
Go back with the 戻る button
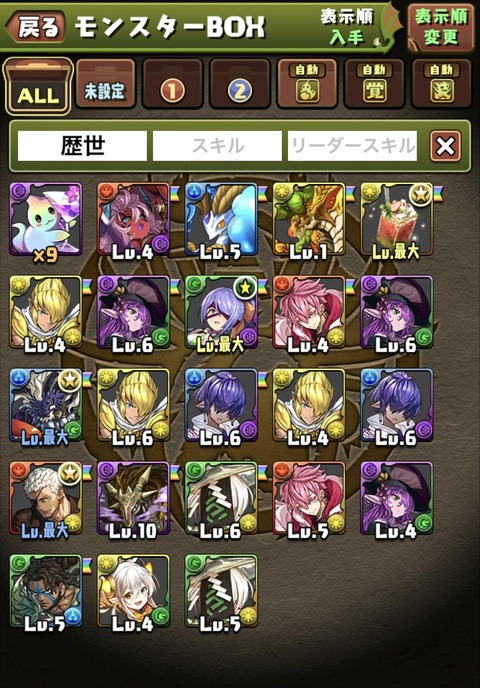pyautogui.click(x=36, y=27)
